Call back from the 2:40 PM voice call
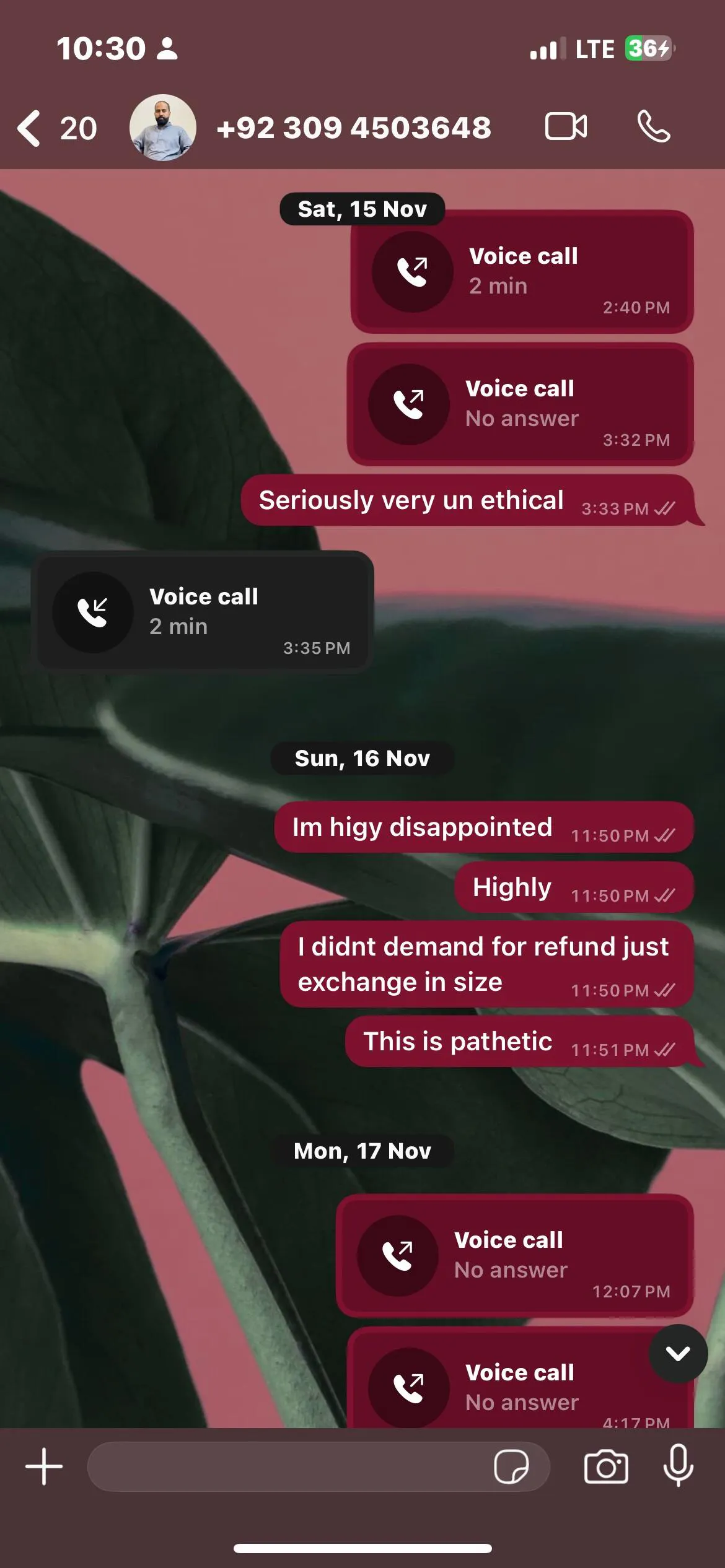This screenshot has height=1568, width=725. [522, 272]
